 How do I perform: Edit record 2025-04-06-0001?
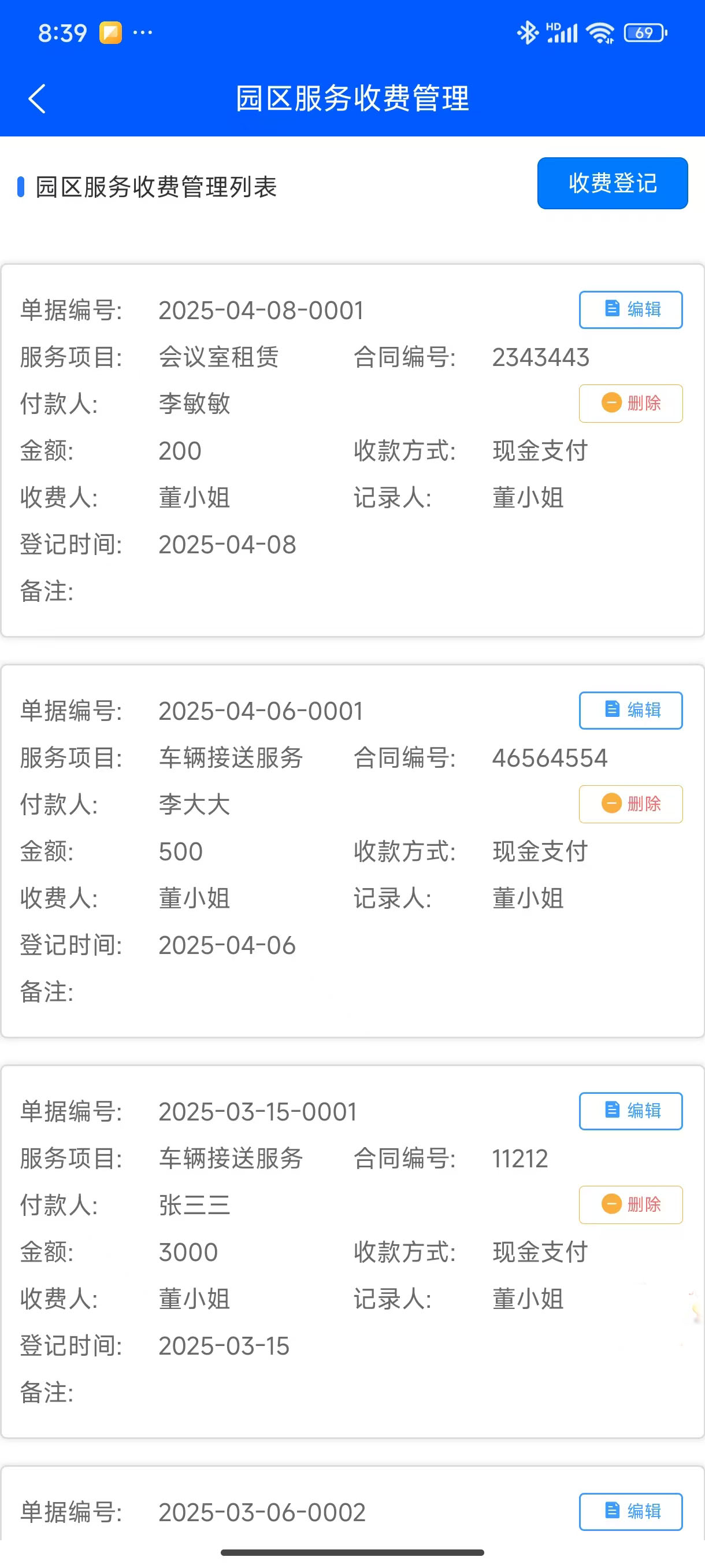(630, 711)
